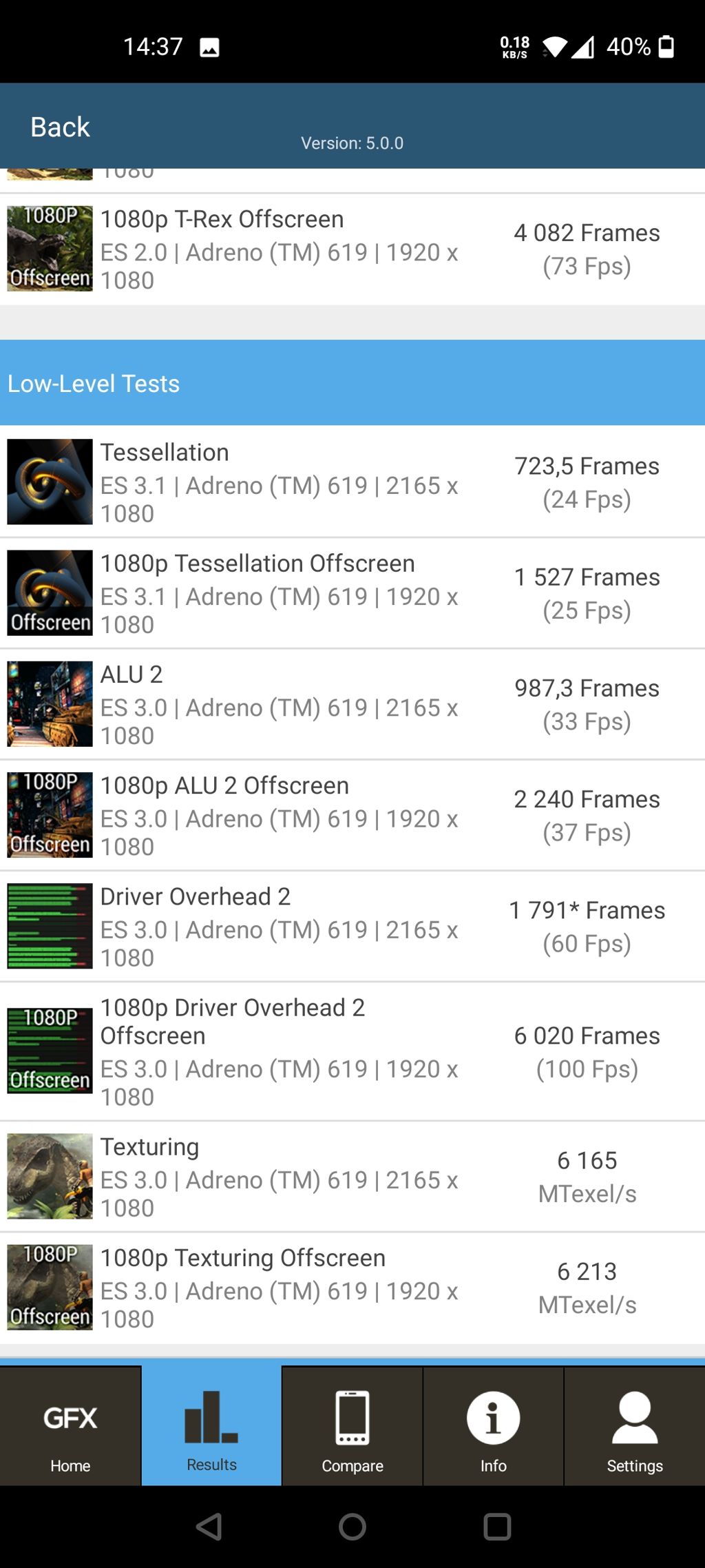Open the Info tab
705x1568 pixels.
pyautogui.click(x=493, y=1426)
